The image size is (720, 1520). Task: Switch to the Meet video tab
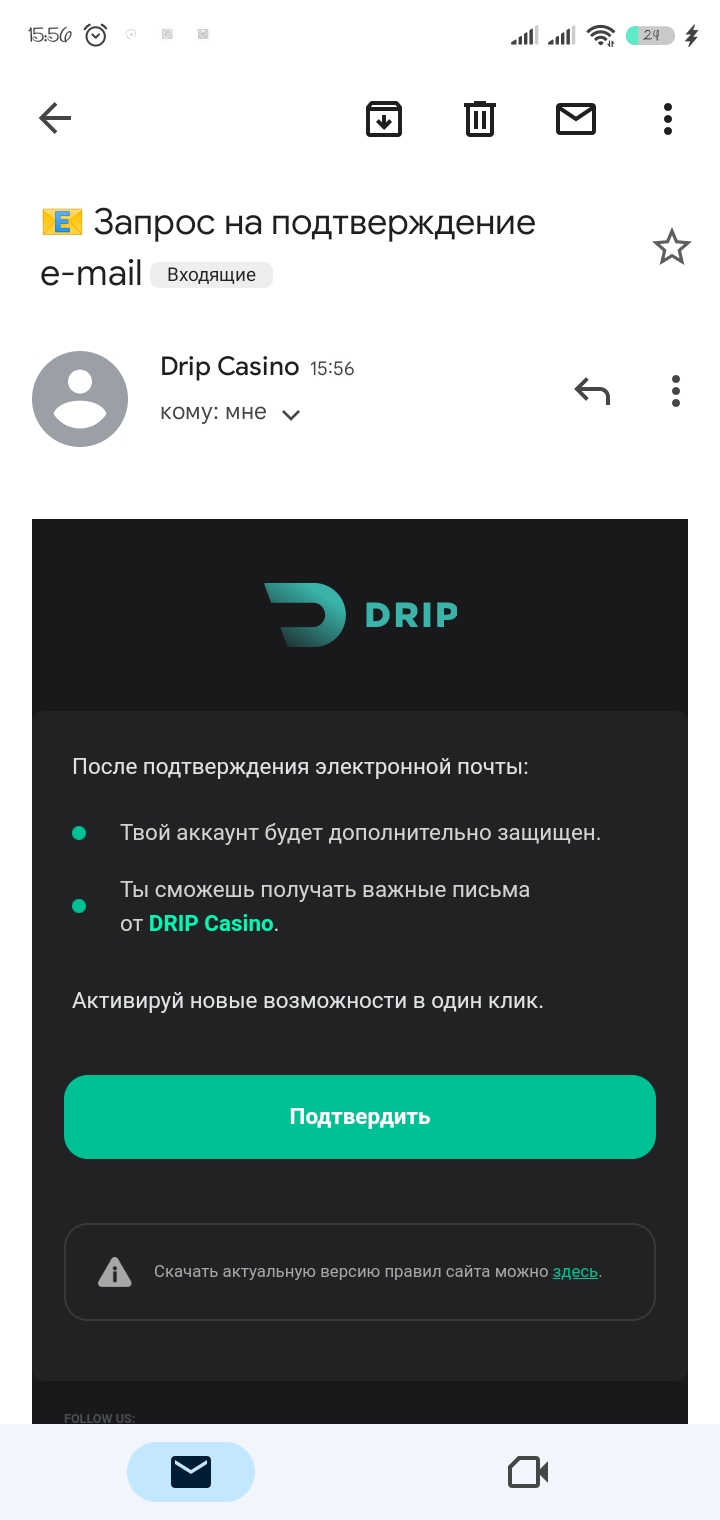[528, 1472]
